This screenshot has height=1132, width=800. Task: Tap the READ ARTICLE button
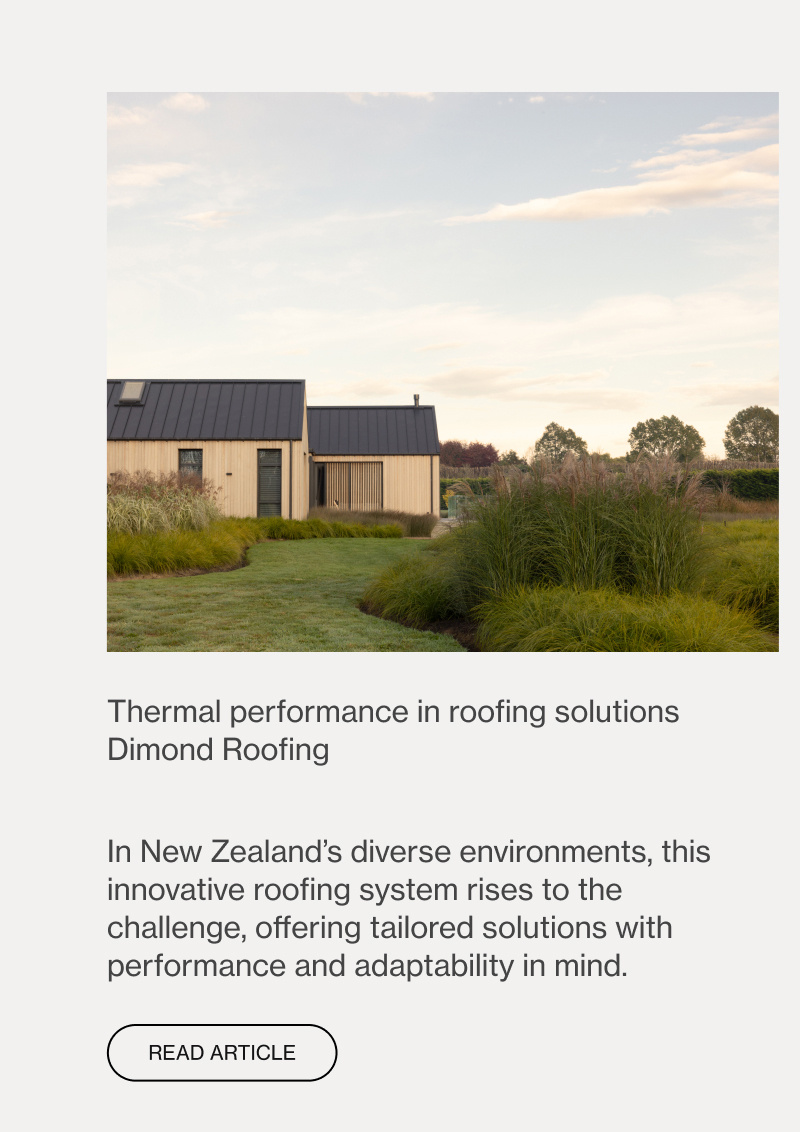pos(222,1053)
